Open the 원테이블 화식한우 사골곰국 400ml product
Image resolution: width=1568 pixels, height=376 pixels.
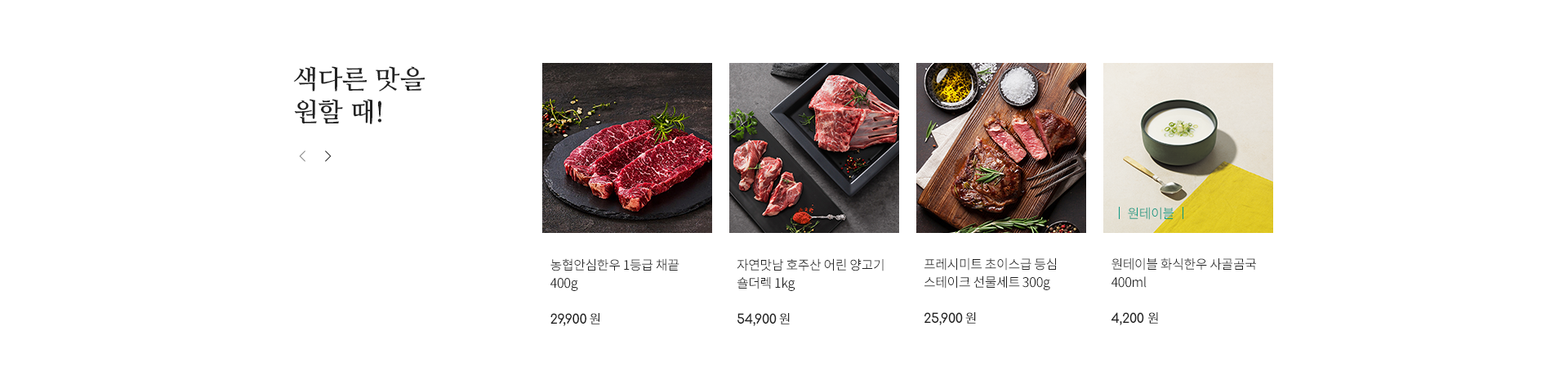tap(1187, 148)
